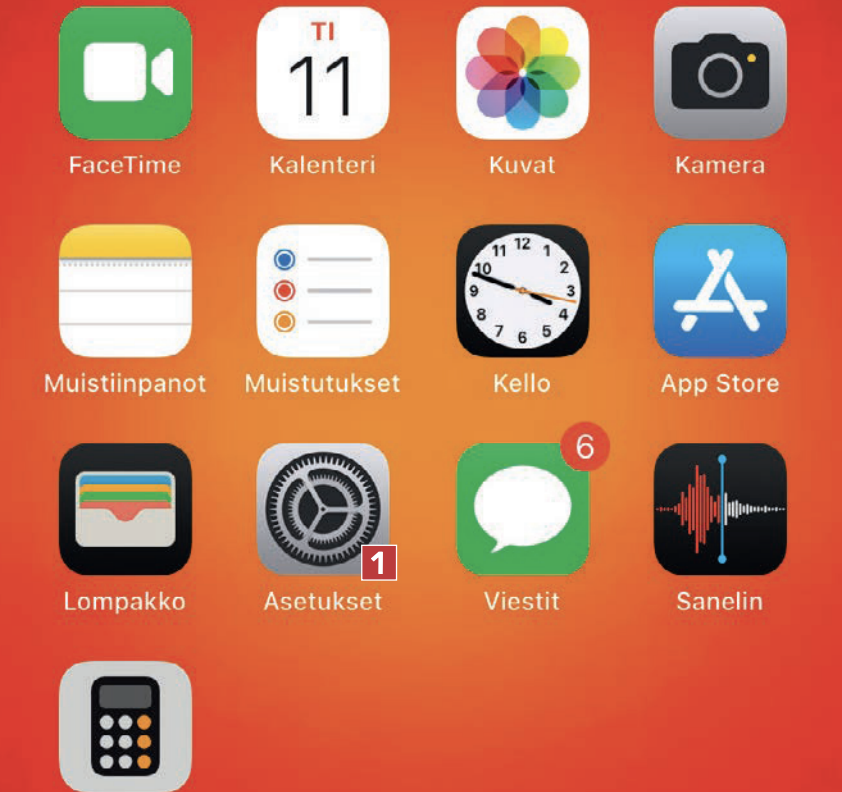
Task: Launch the App Store
Action: click(720, 291)
